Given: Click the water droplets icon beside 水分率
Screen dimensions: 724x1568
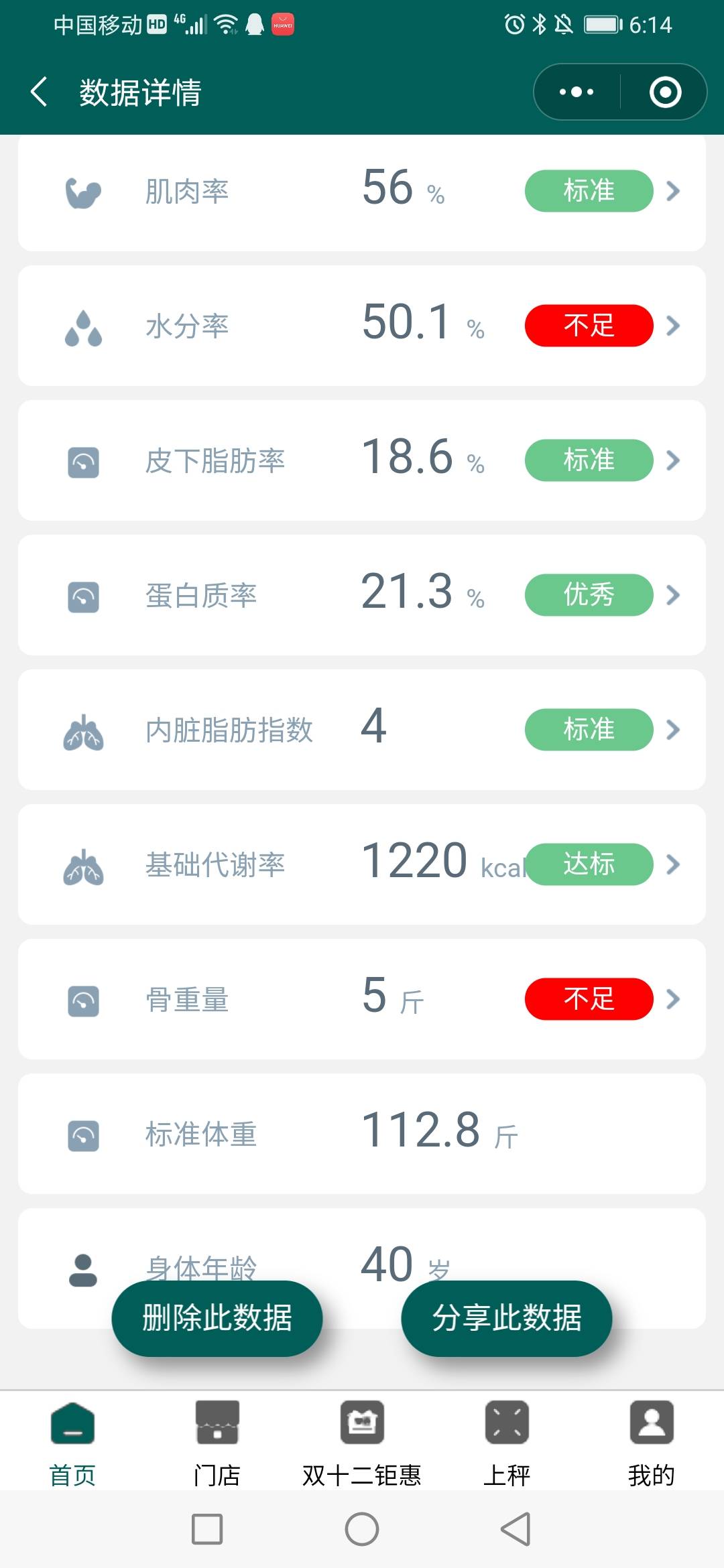Looking at the screenshot, I should pos(83,326).
